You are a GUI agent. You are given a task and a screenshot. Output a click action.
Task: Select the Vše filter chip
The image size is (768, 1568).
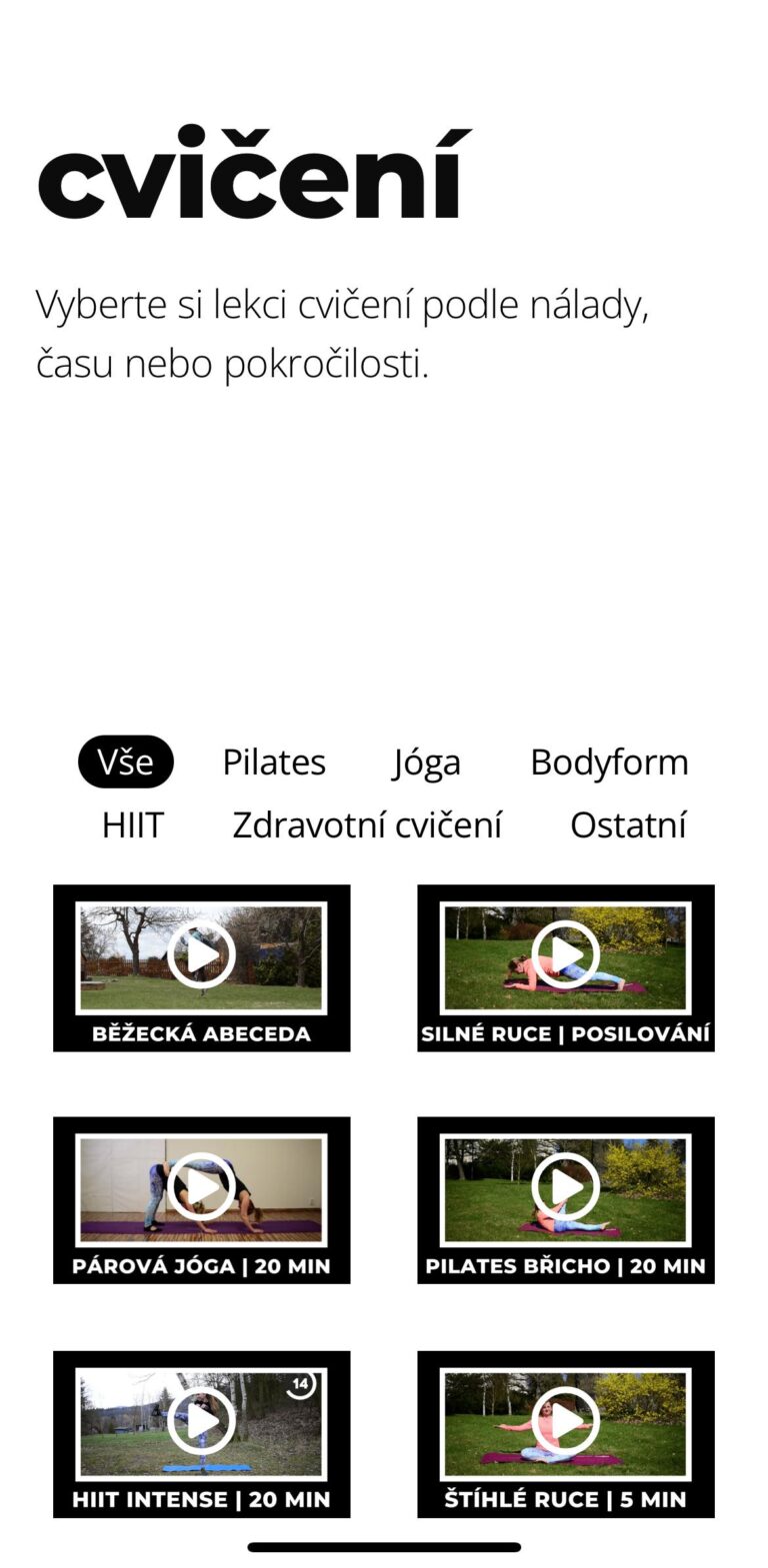125,763
